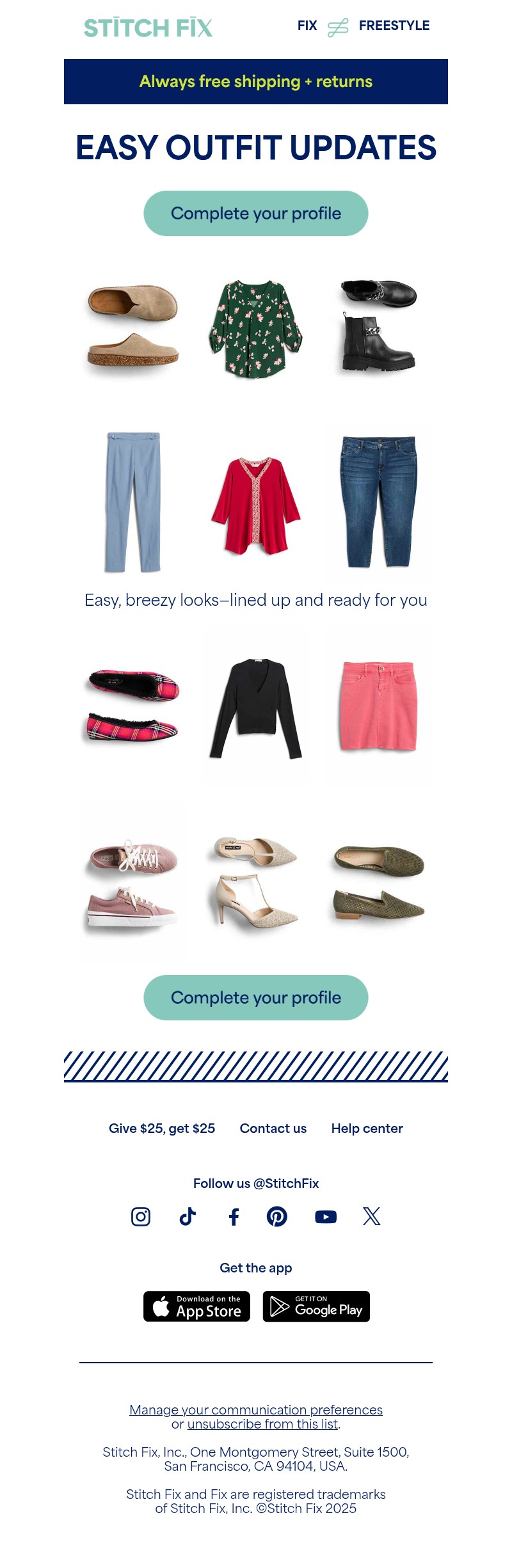512x1568 pixels.
Task: Open the Facebook page icon
Action: pos(234,1216)
